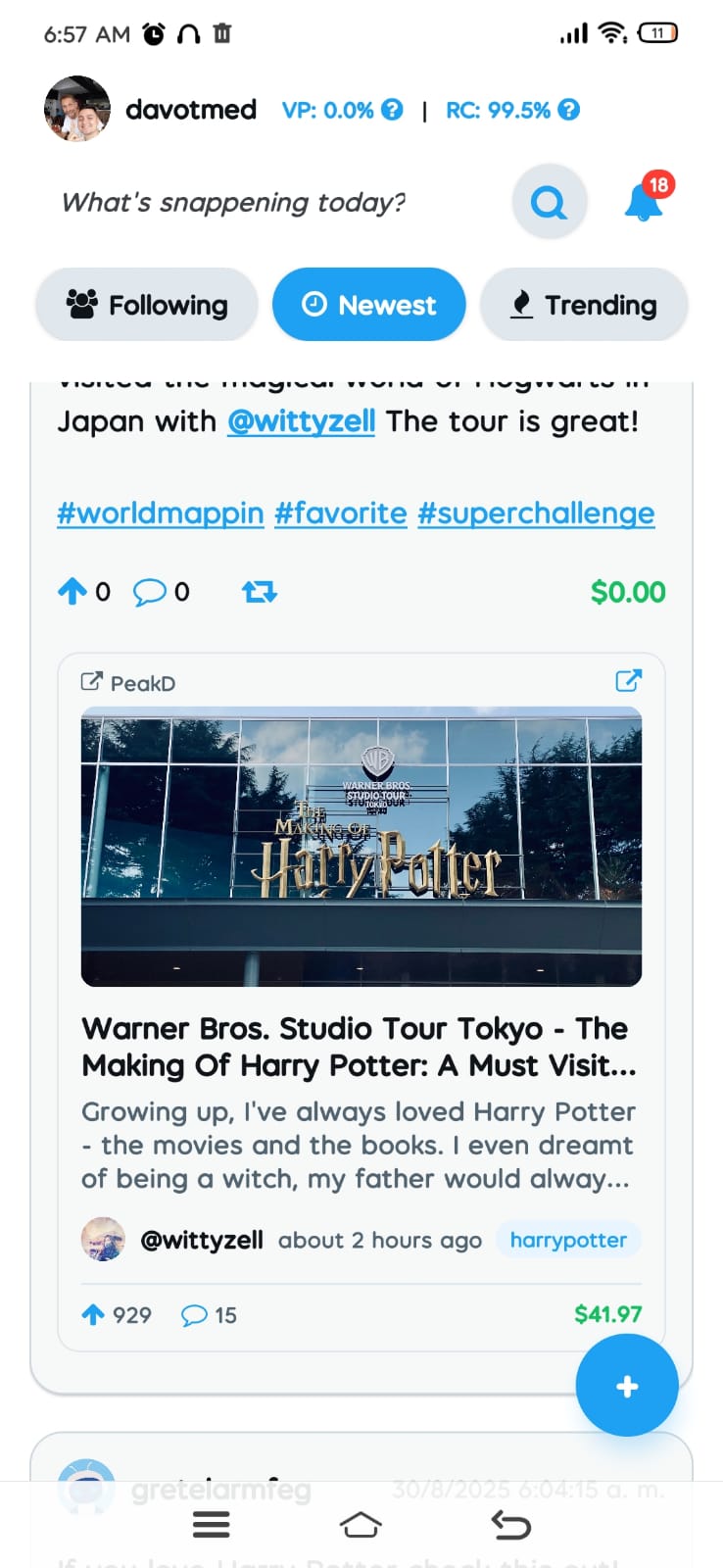The width and height of the screenshot is (723, 1568).
Task: Open the harrypotter tag chip
Action: (x=568, y=1240)
